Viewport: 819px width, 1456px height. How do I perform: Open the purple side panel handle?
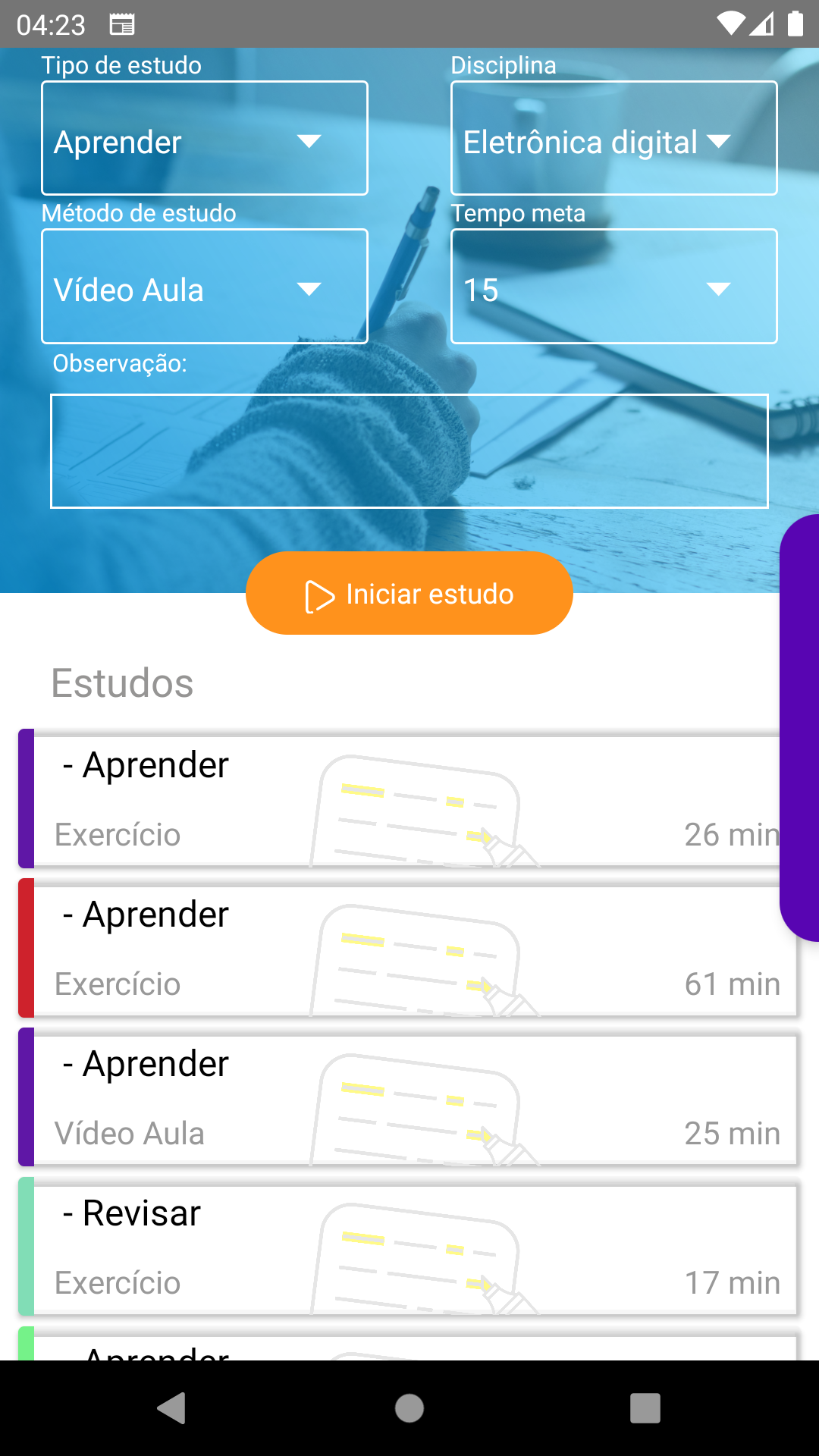[800, 728]
